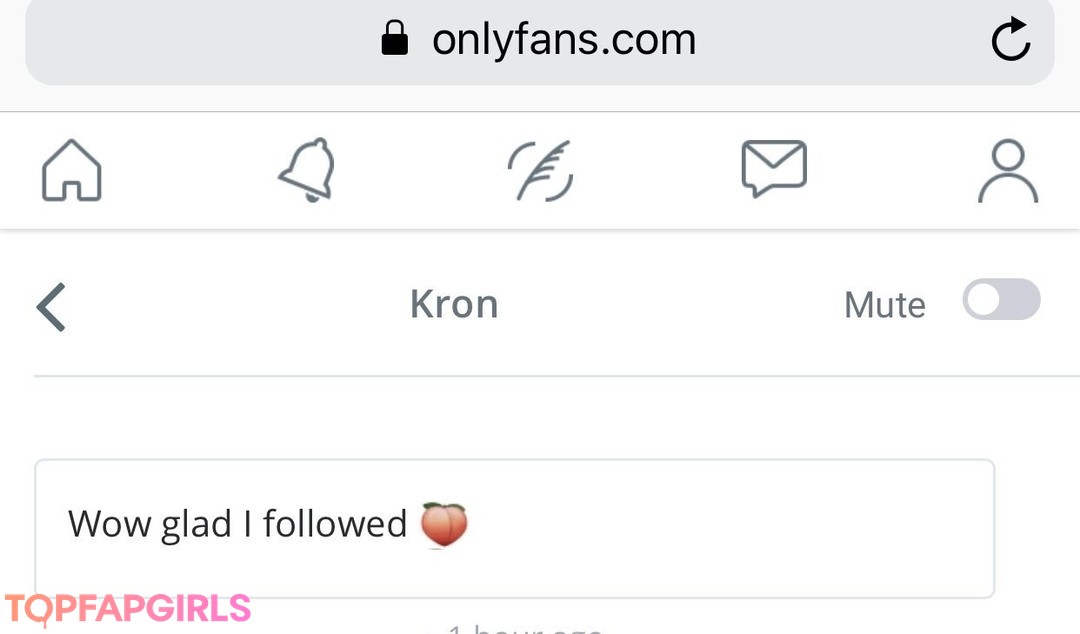Viewport: 1080px width, 634px height.
Task: Open the profile account icon
Action: coord(1007,171)
